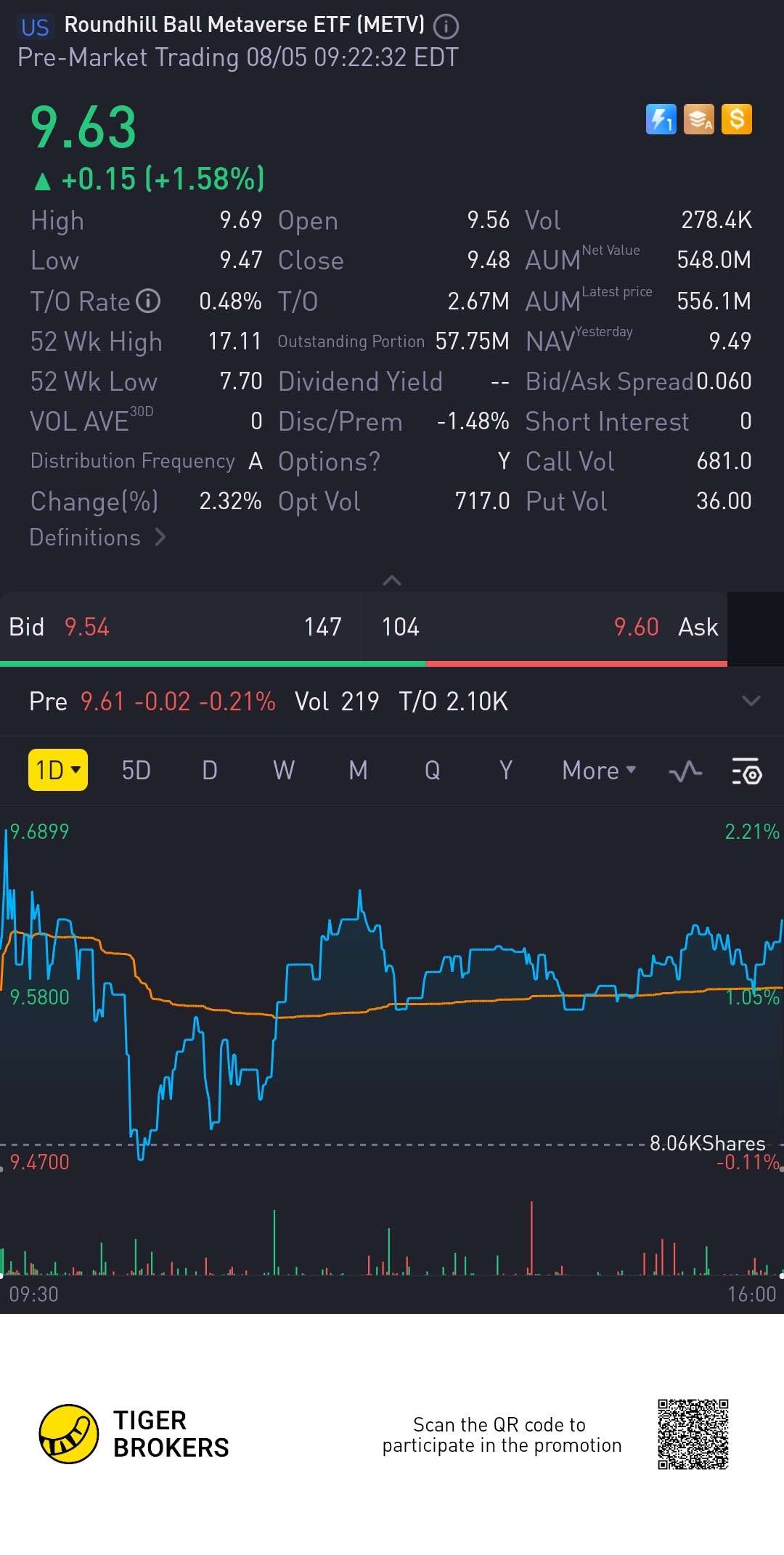Tap the blue lightning badge icon
Viewport: 784px width, 1555px height.
tap(661, 119)
